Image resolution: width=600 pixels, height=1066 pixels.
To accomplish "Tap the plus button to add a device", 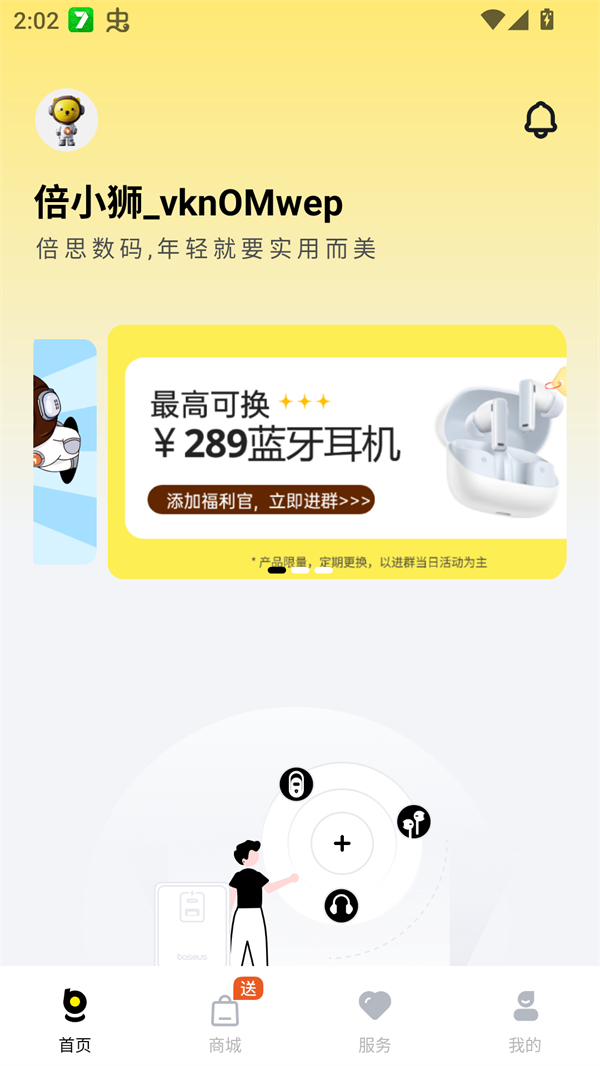I will coord(342,843).
